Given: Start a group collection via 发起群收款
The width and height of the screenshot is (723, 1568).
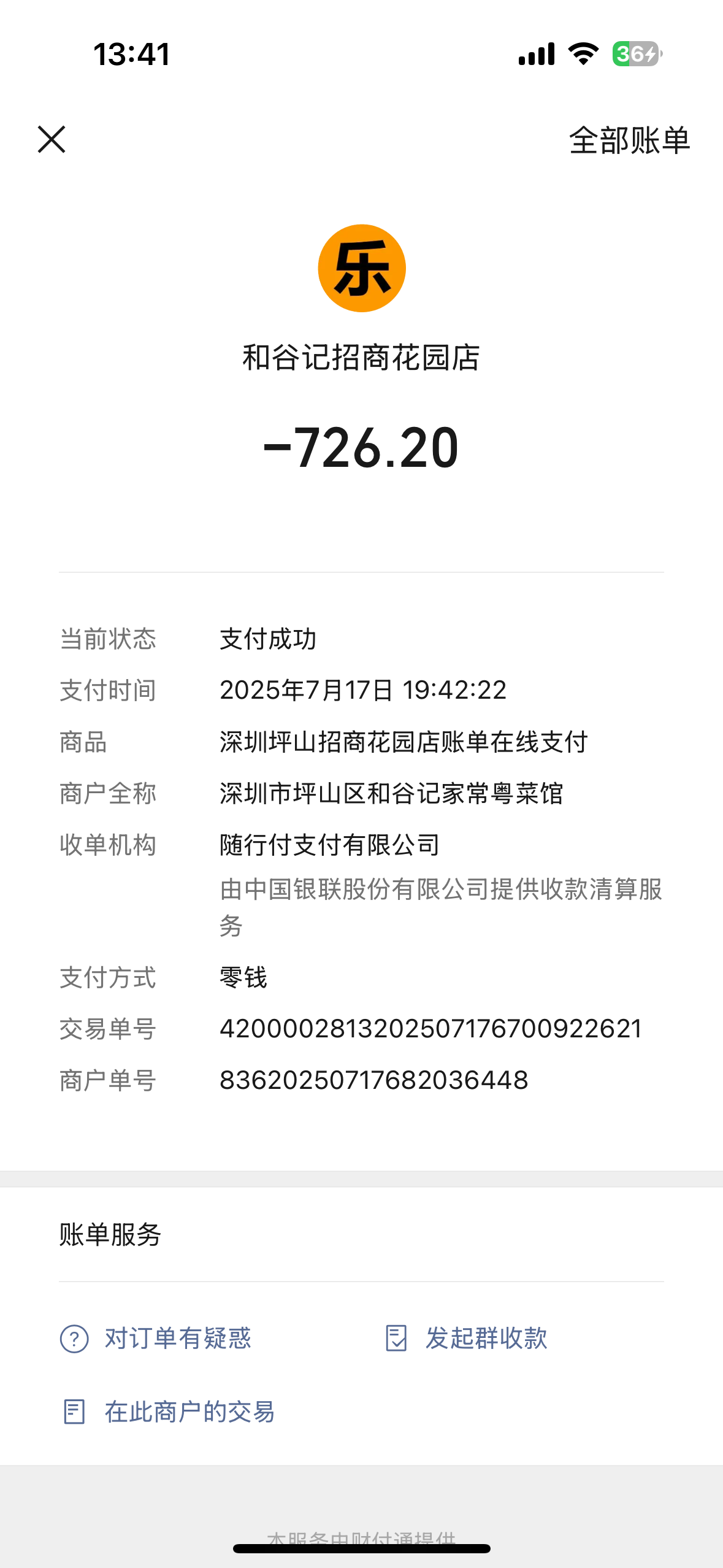Looking at the screenshot, I should click(x=466, y=1338).
